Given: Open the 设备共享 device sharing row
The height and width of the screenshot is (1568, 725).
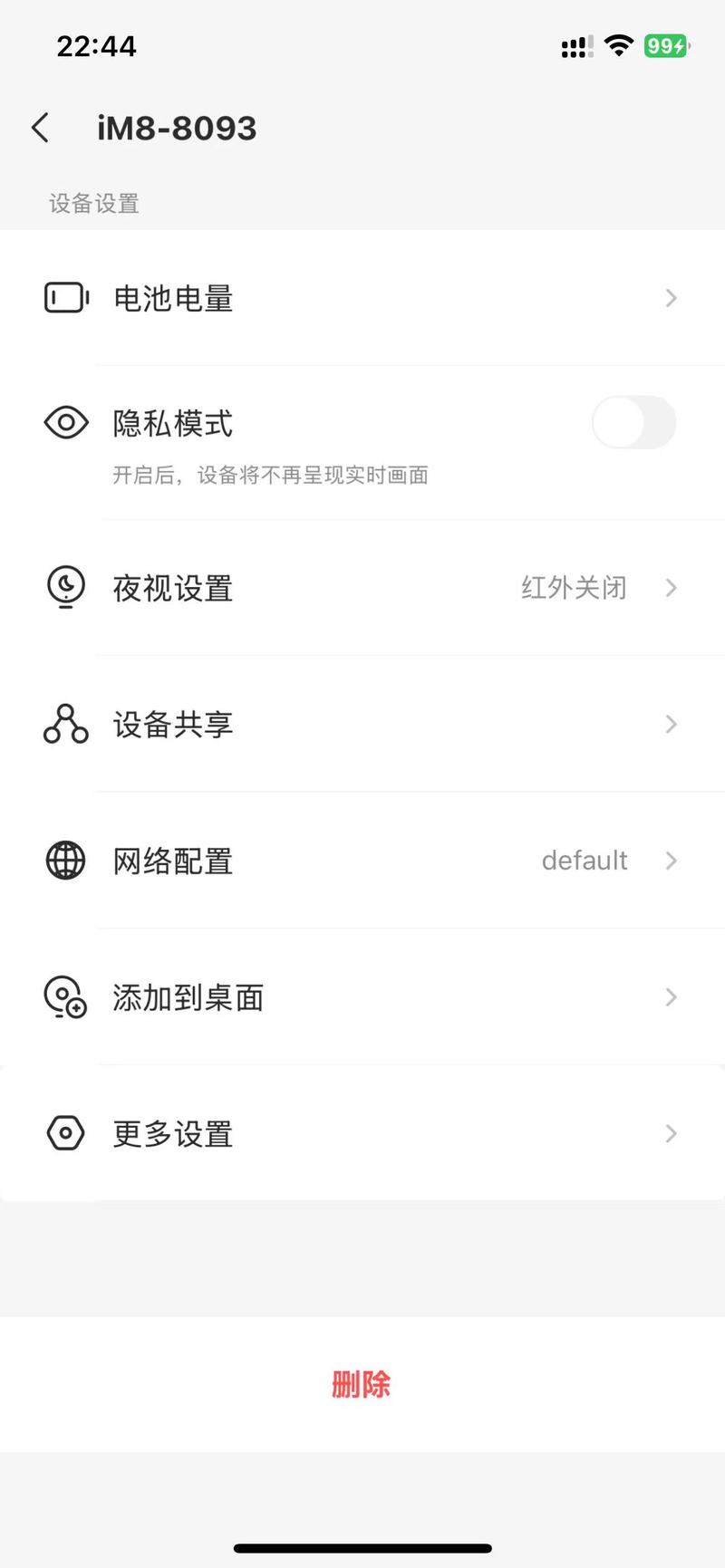Looking at the screenshot, I should tap(362, 724).
